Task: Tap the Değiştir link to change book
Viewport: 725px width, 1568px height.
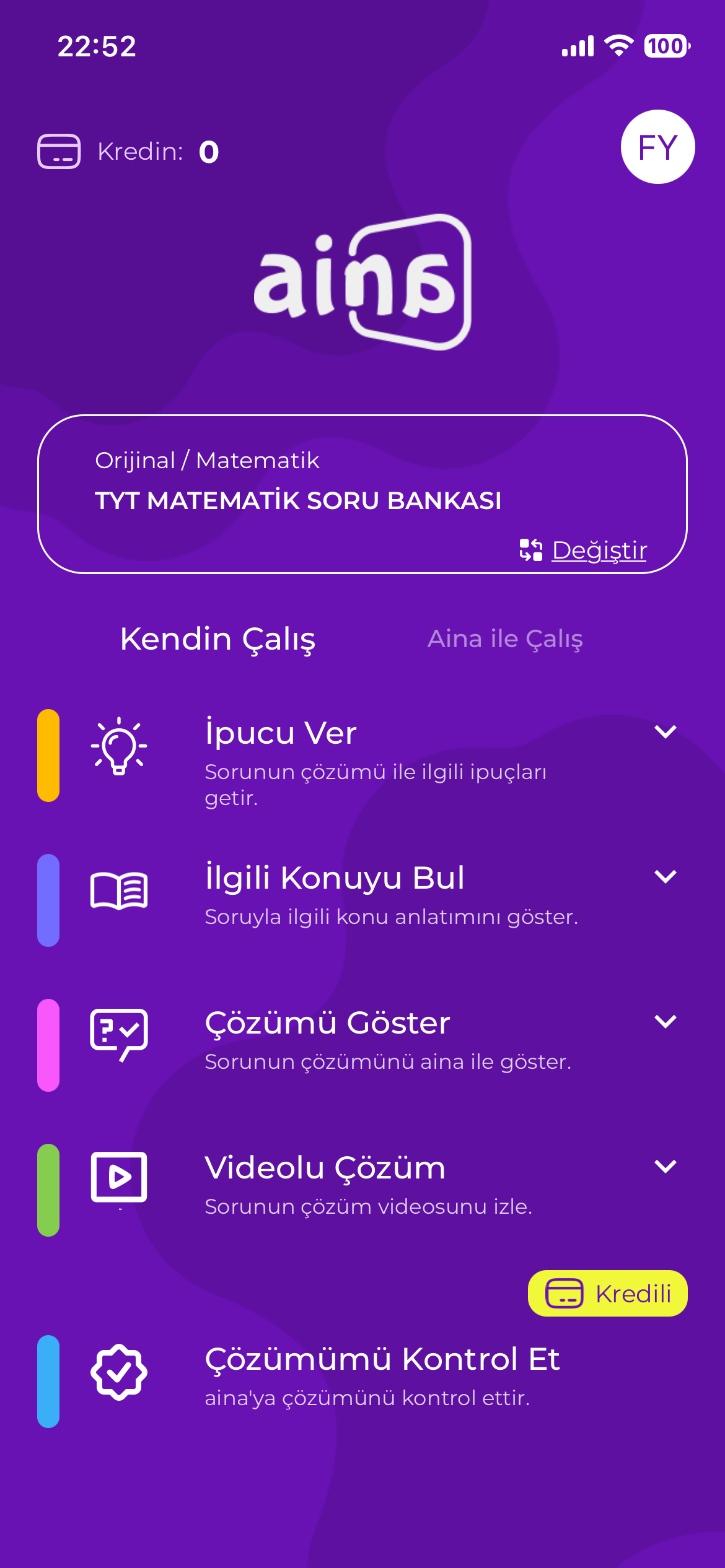Action: click(x=599, y=551)
